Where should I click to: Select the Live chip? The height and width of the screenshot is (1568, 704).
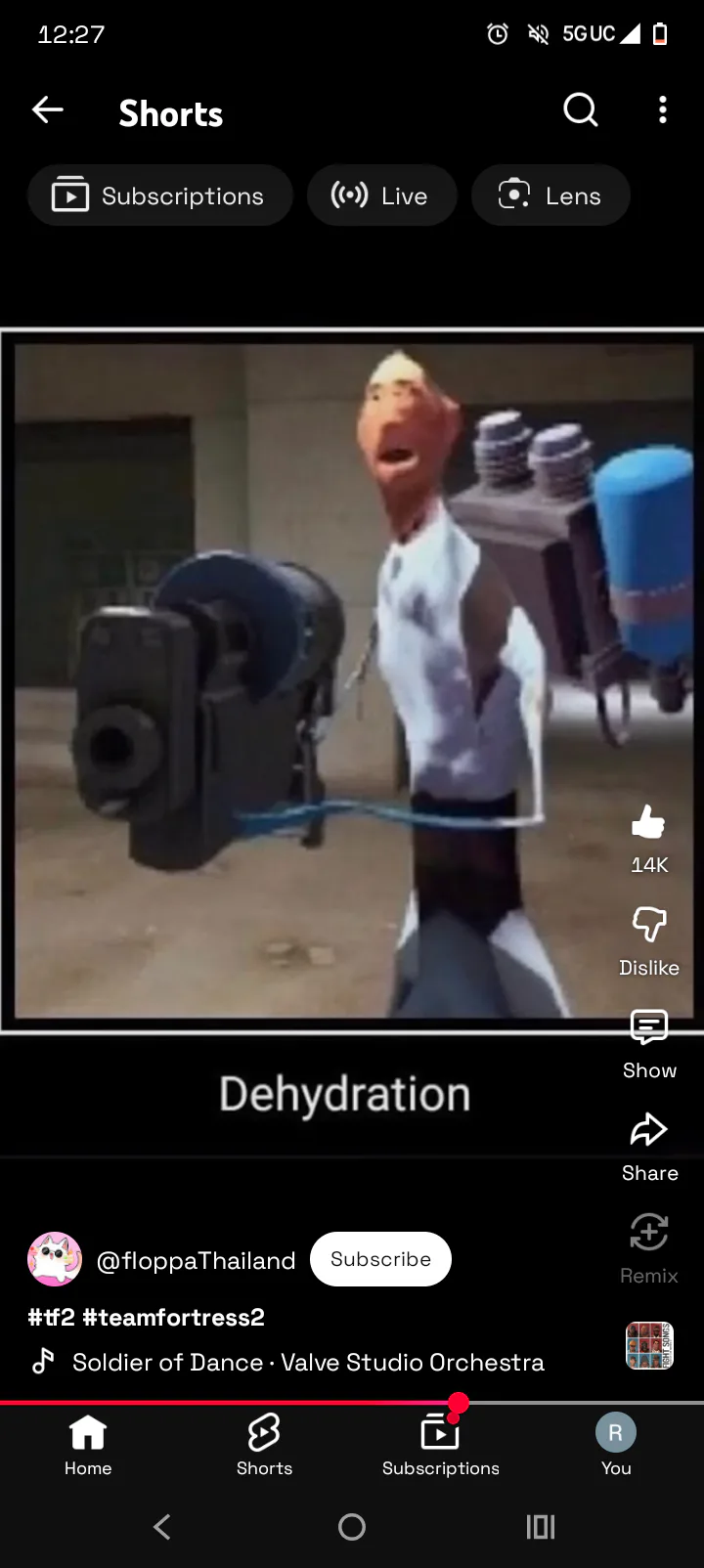381,196
